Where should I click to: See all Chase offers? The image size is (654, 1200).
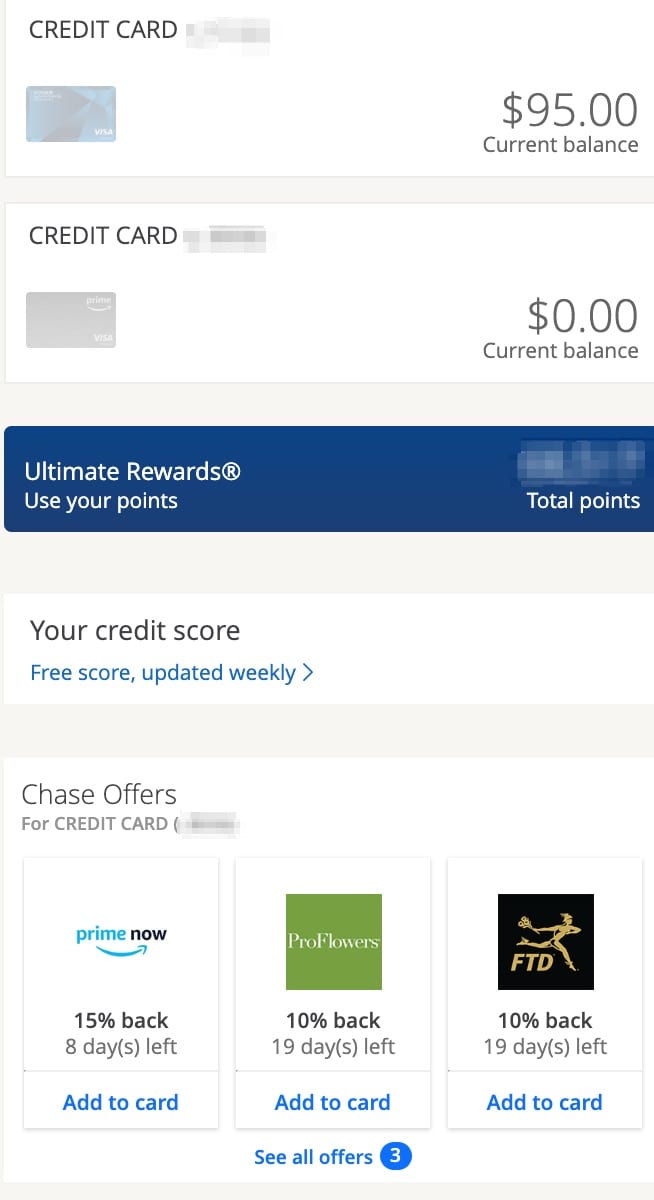pos(332,1157)
